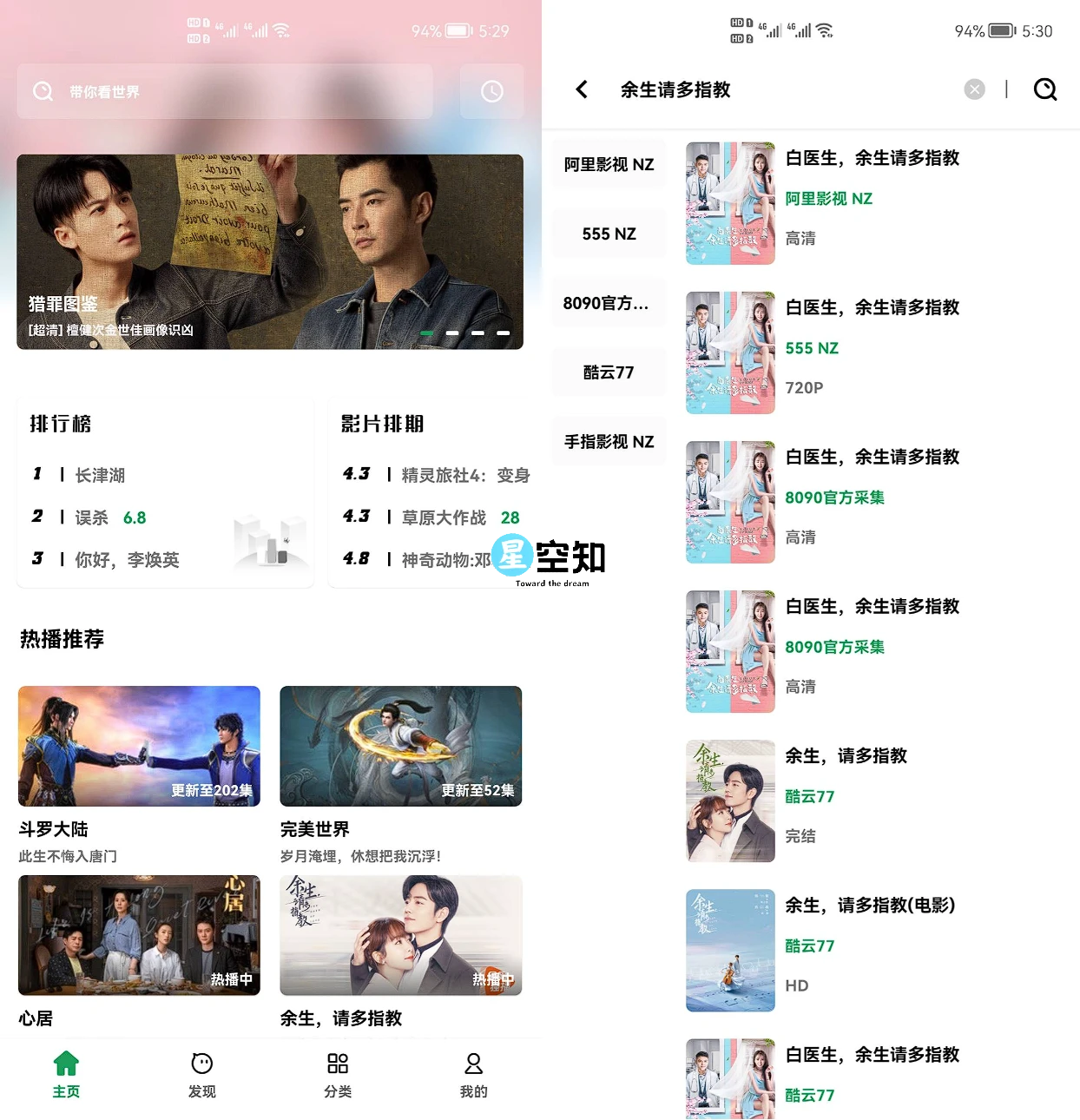Open the 猎罪图鉴 banner
1080x1120 pixels.
[x=270, y=252]
